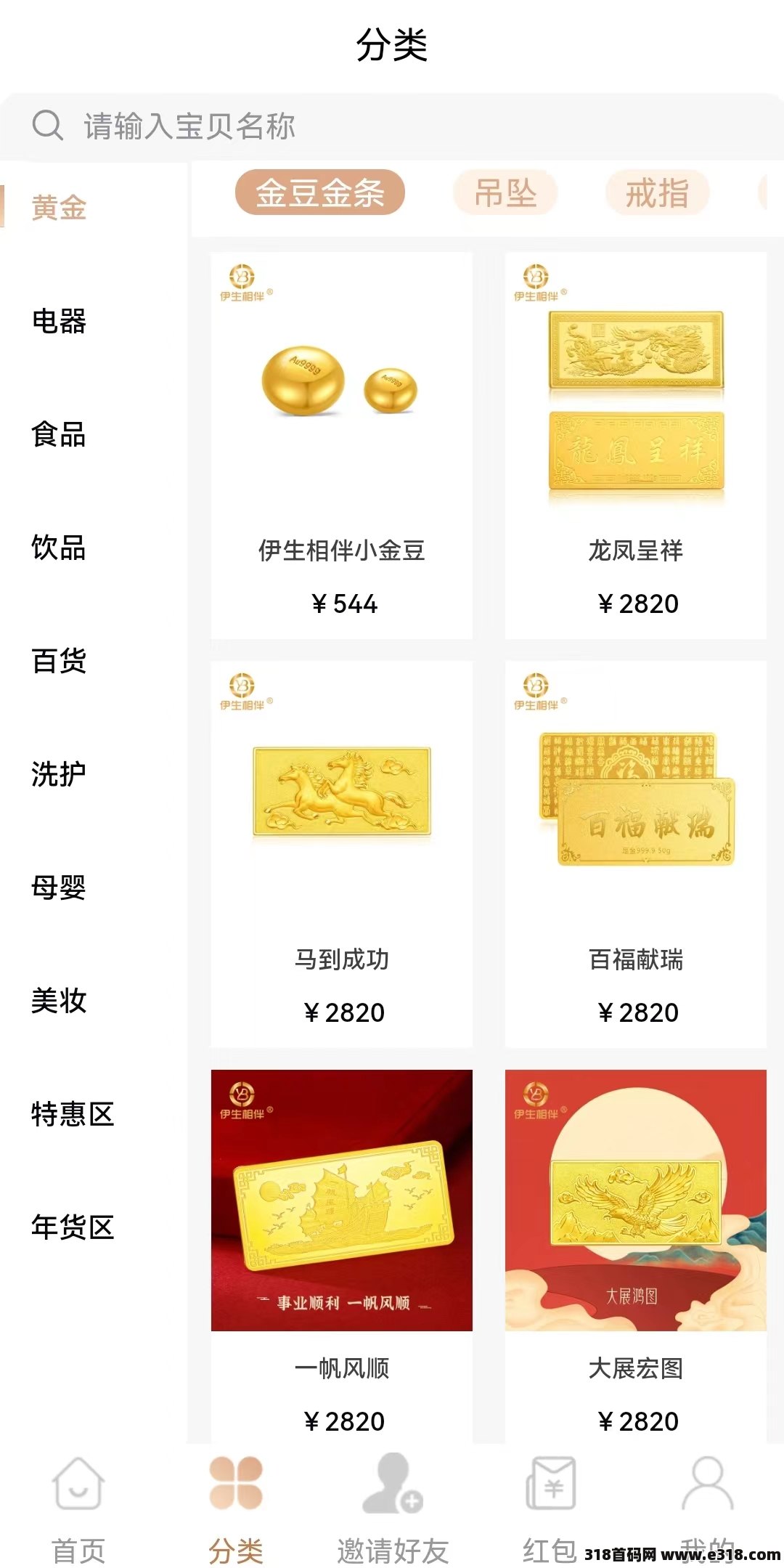Switch to the 特惠区 category
Image resolution: width=784 pixels, height=1568 pixels.
click(73, 1115)
